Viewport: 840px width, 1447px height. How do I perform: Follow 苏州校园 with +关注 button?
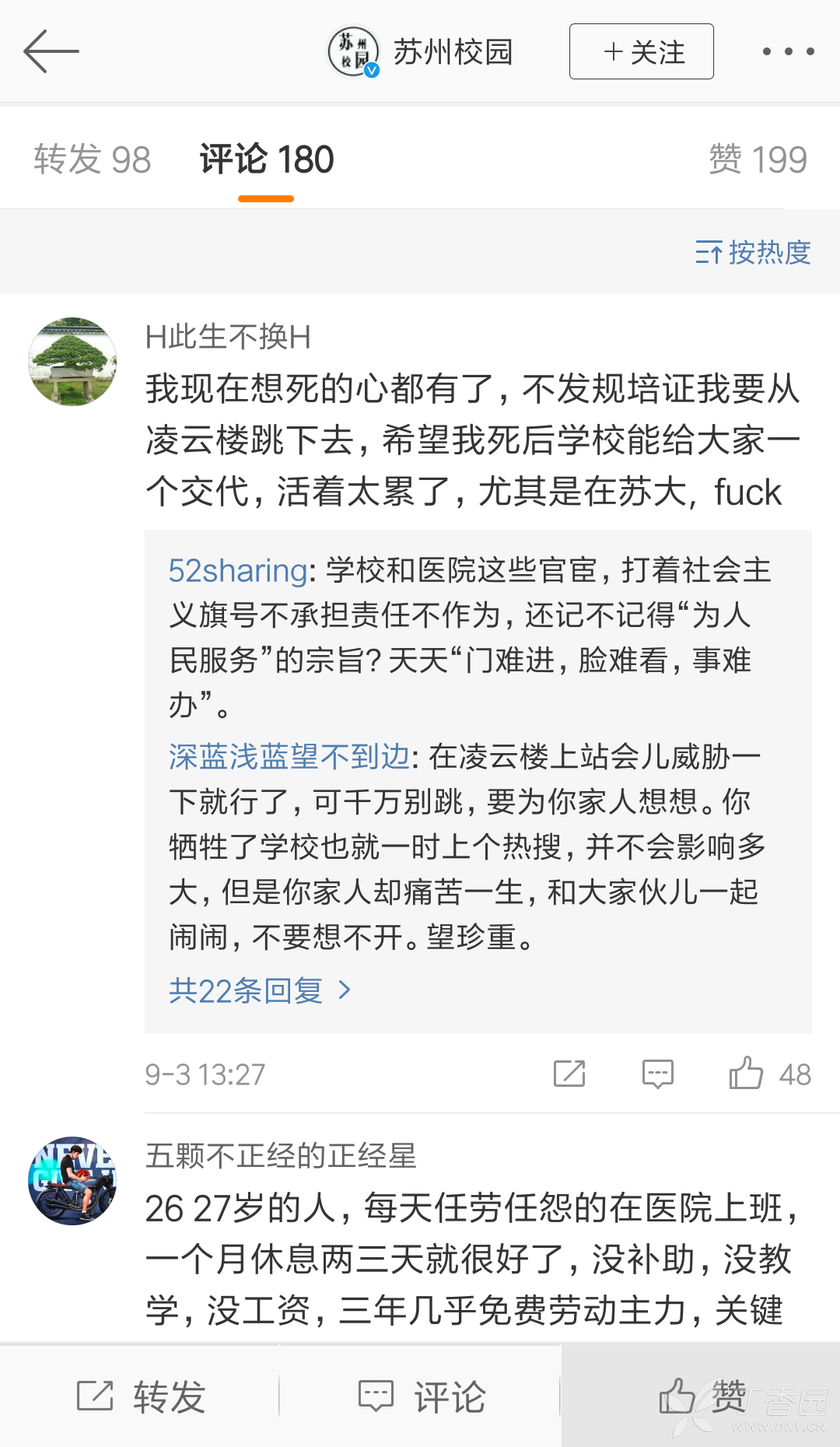click(641, 51)
